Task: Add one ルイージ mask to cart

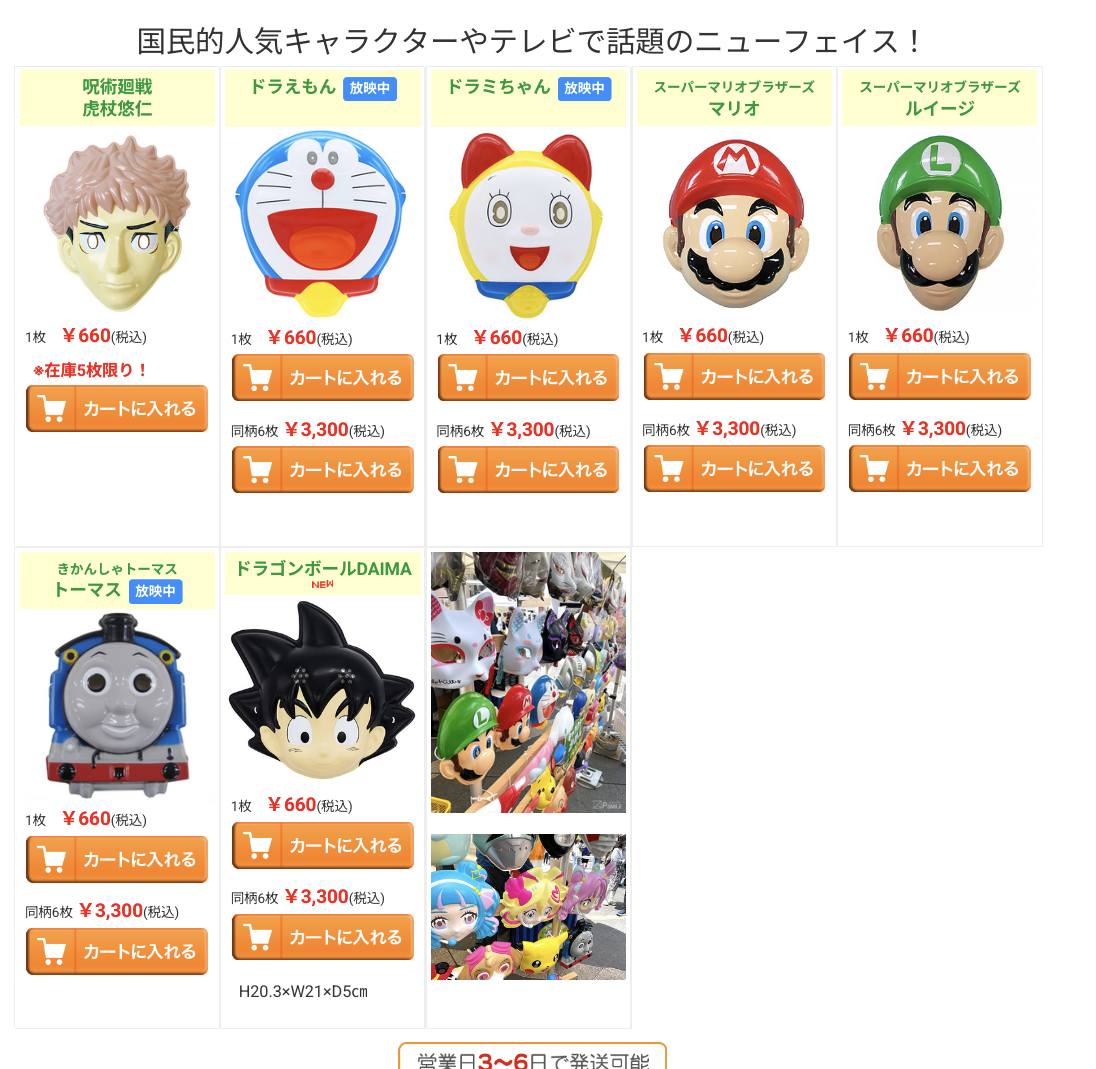Action: (x=939, y=377)
